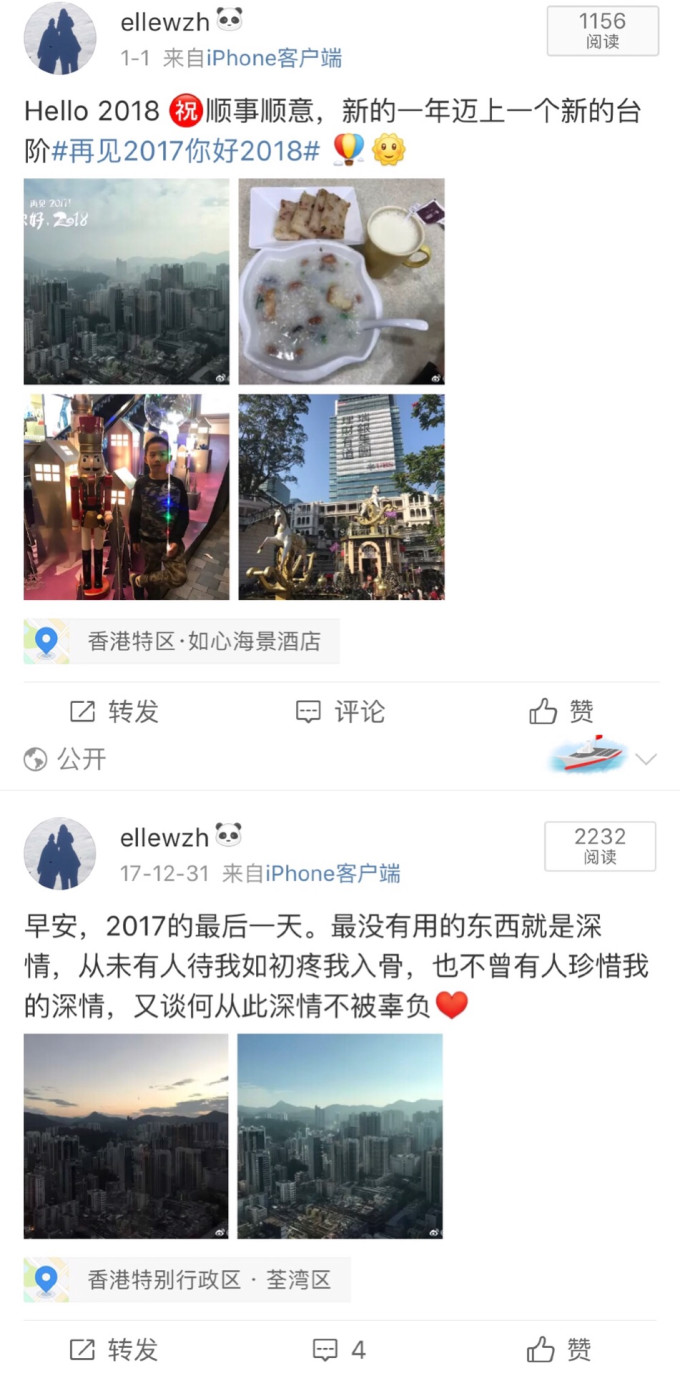Comment on the Hello 2018 post
680x1373 pixels.
[x=340, y=712]
